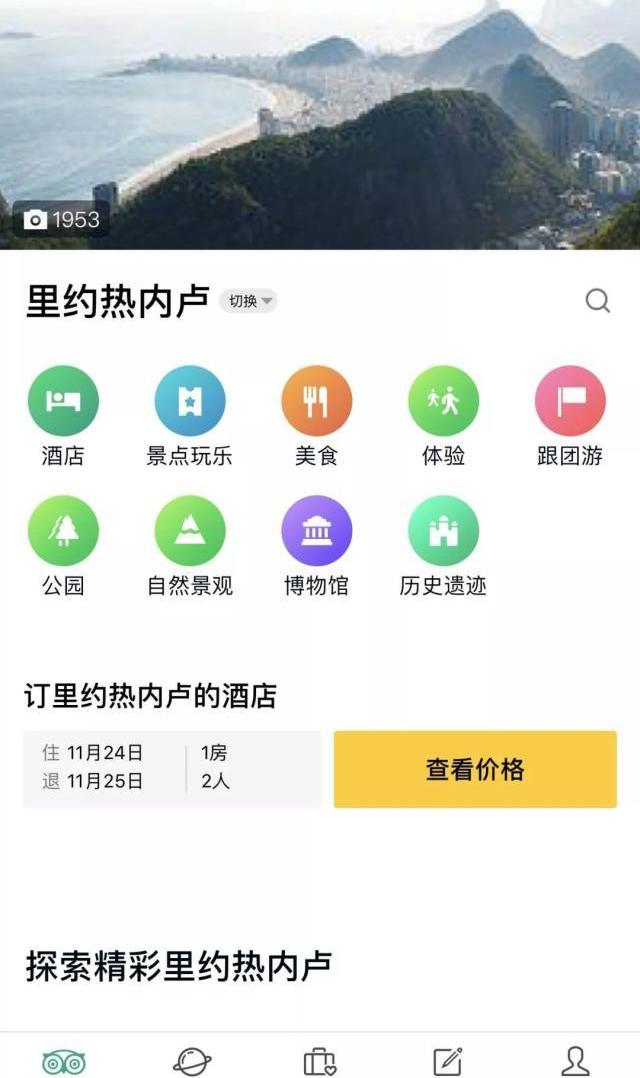Open the search icon beside 里约热内卢
This screenshot has height=1078, width=640.
tap(597, 301)
